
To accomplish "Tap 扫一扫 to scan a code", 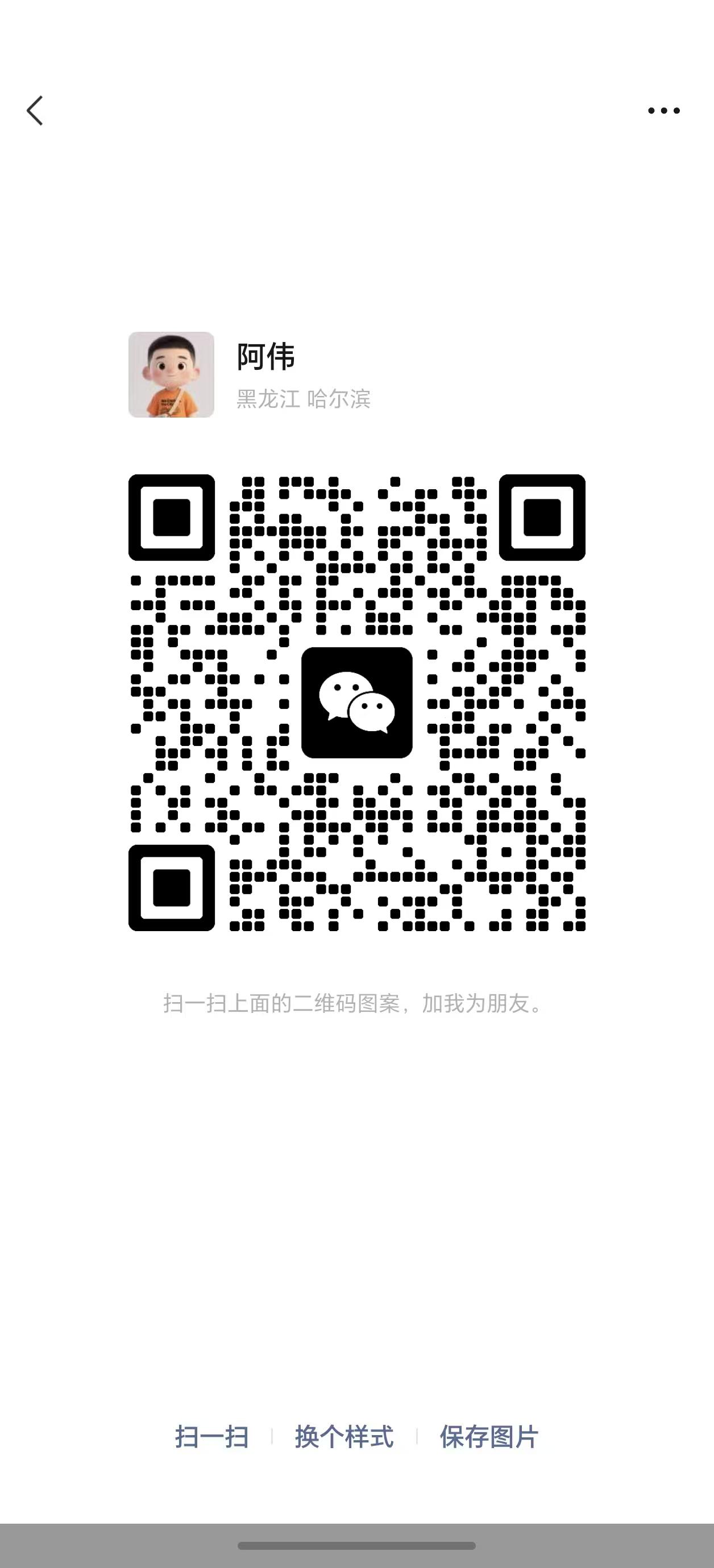I will tap(211, 1437).
